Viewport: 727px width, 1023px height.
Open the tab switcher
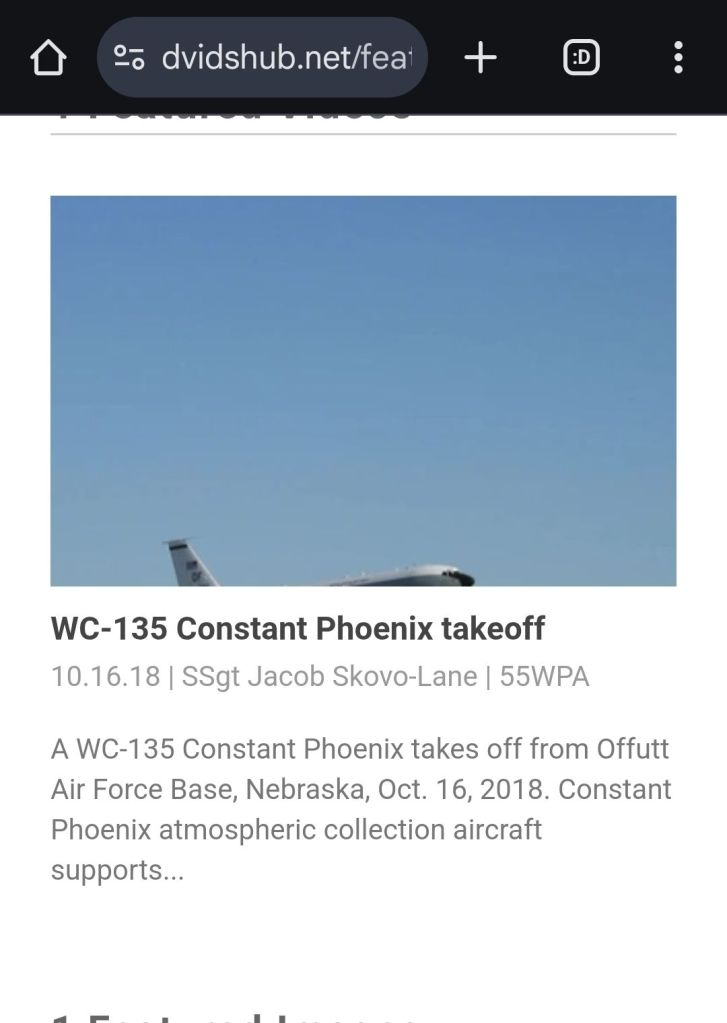click(581, 58)
